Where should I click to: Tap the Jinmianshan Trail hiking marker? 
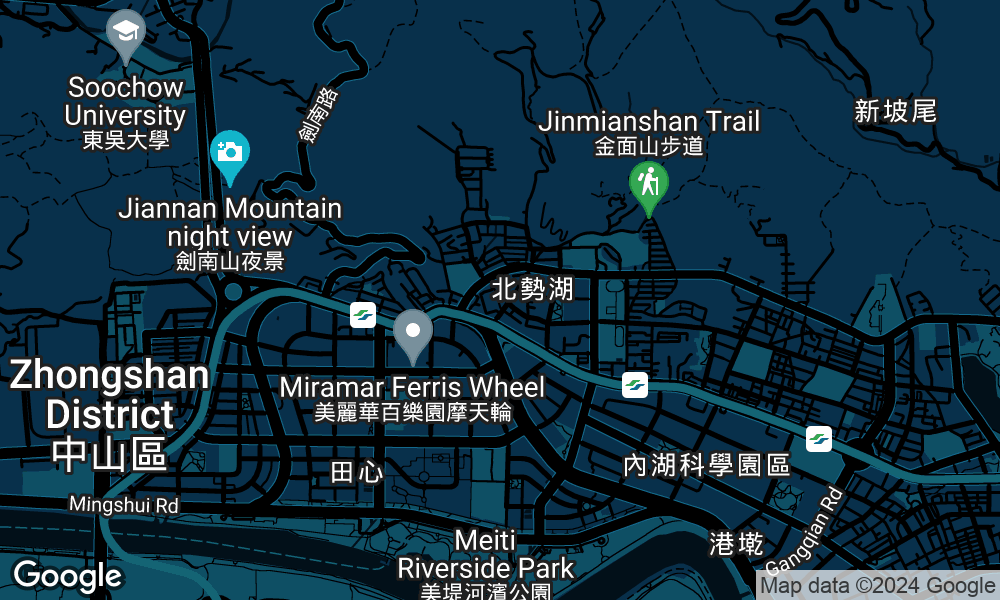pyautogui.click(x=648, y=184)
